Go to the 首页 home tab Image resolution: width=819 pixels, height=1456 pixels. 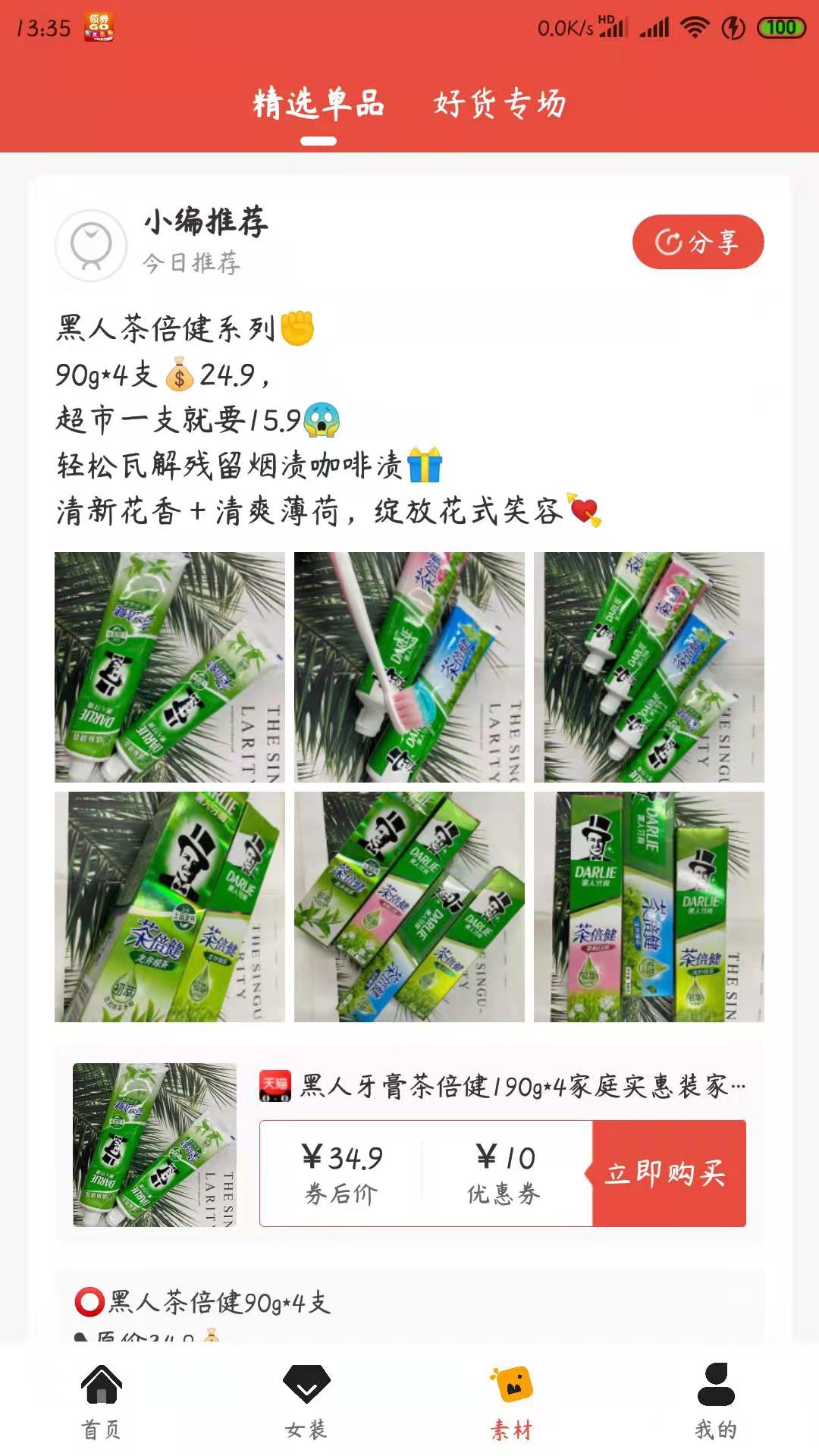pyautogui.click(x=102, y=1401)
